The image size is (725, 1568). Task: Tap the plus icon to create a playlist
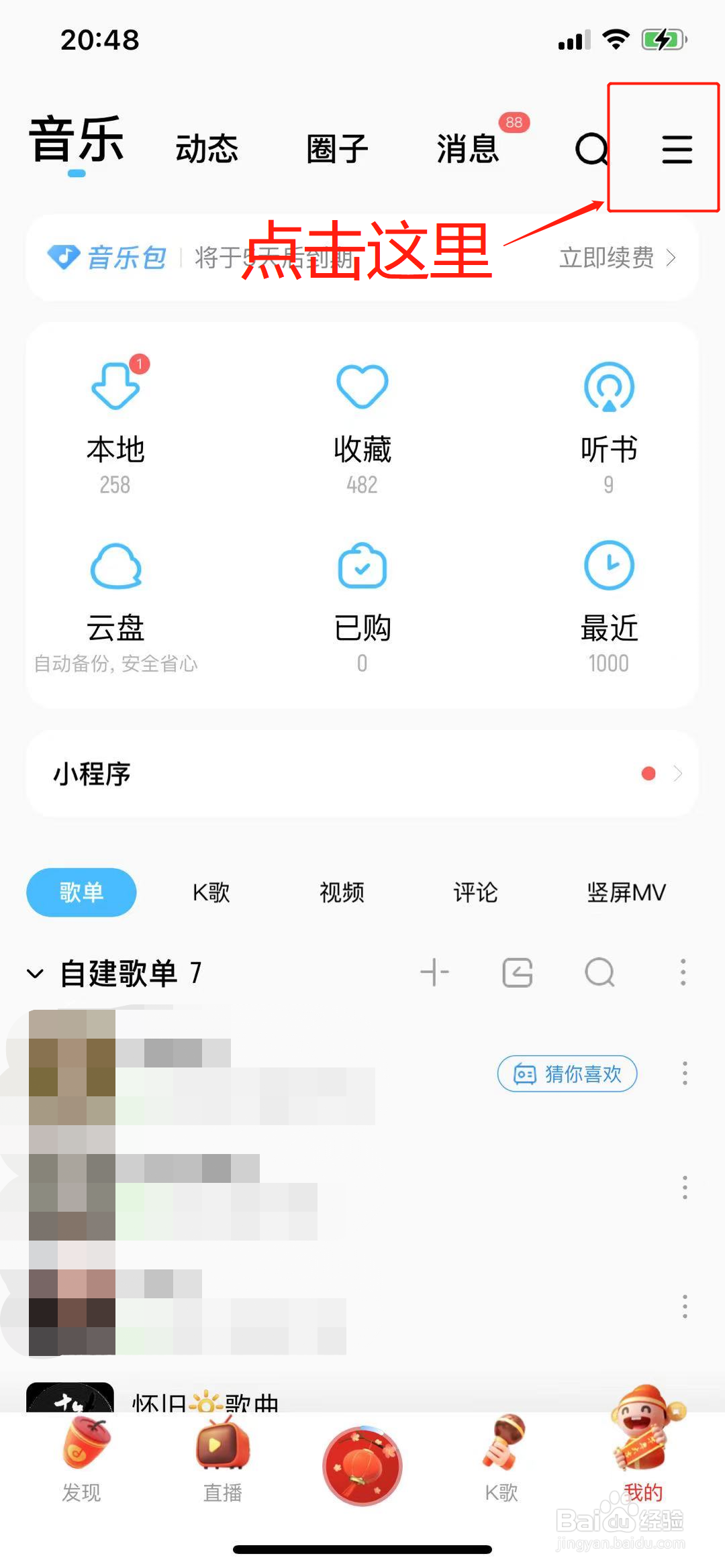[435, 972]
